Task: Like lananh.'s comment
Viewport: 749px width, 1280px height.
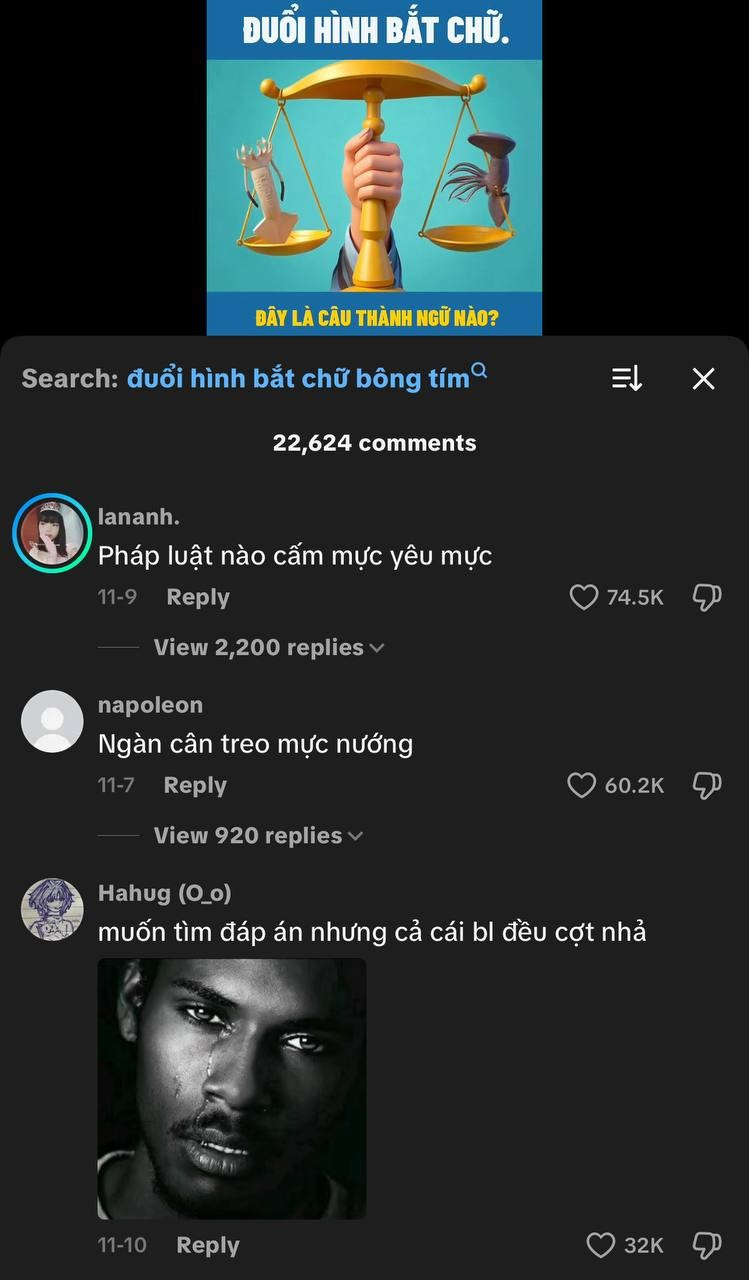Action: pos(583,597)
